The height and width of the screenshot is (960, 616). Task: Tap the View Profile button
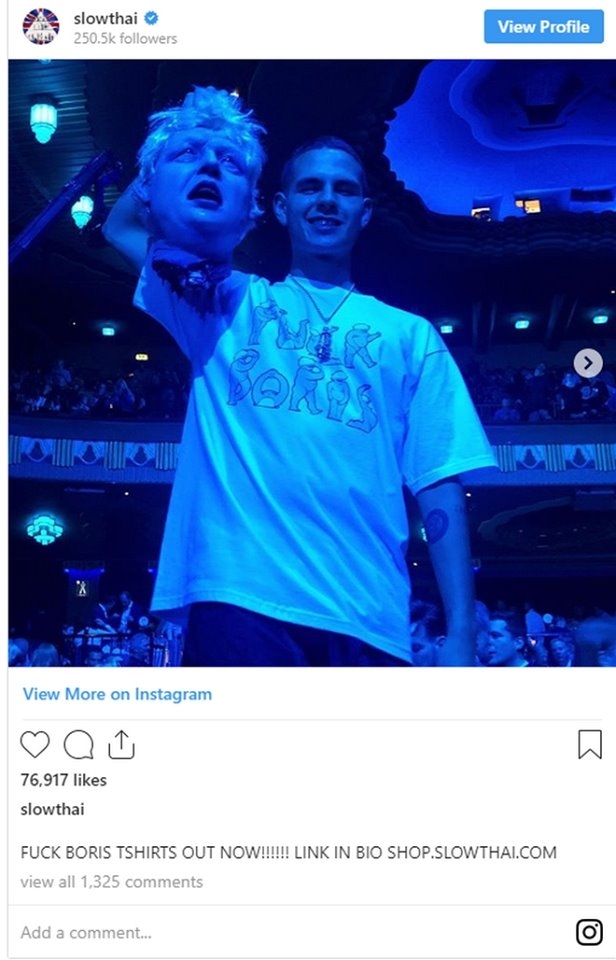[x=543, y=27]
